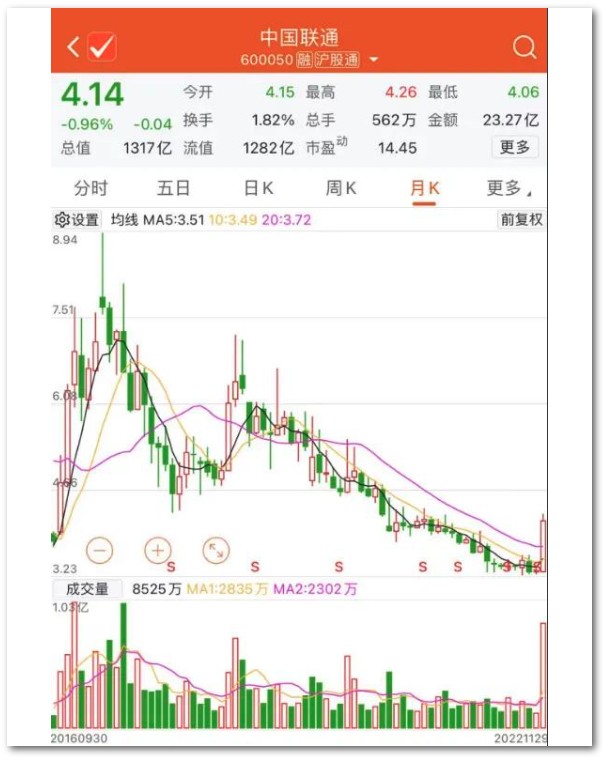The image size is (603, 757).
Task: Zoom out the chart with minus button
Action: (x=100, y=549)
